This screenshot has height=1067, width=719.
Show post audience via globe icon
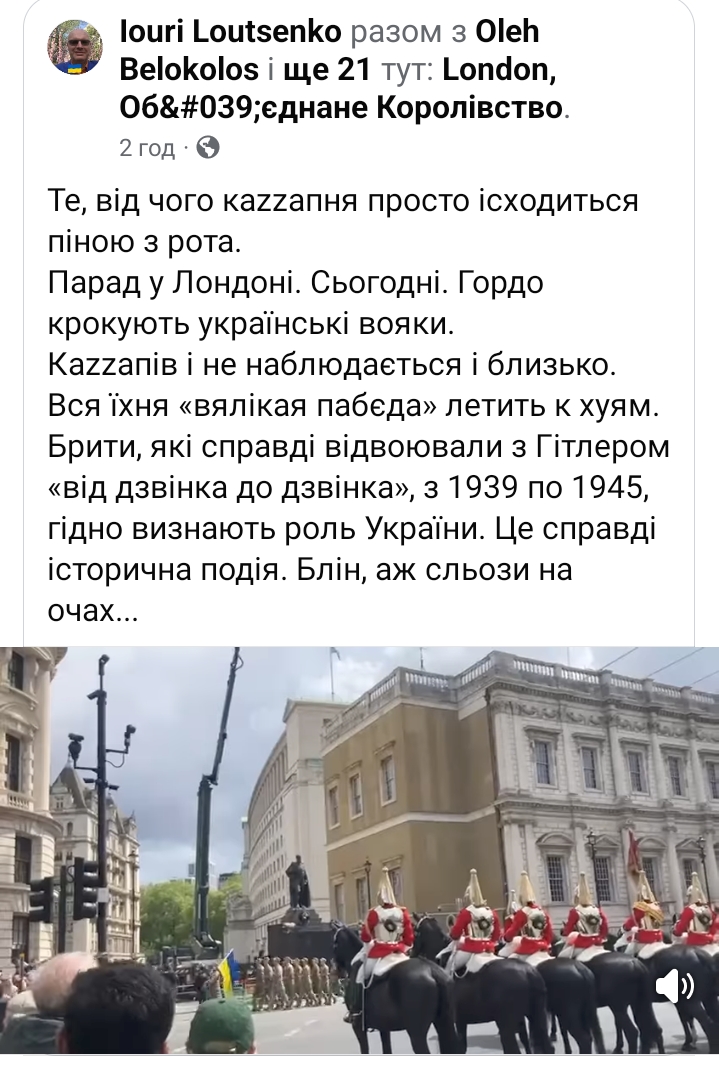tap(208, 148)
